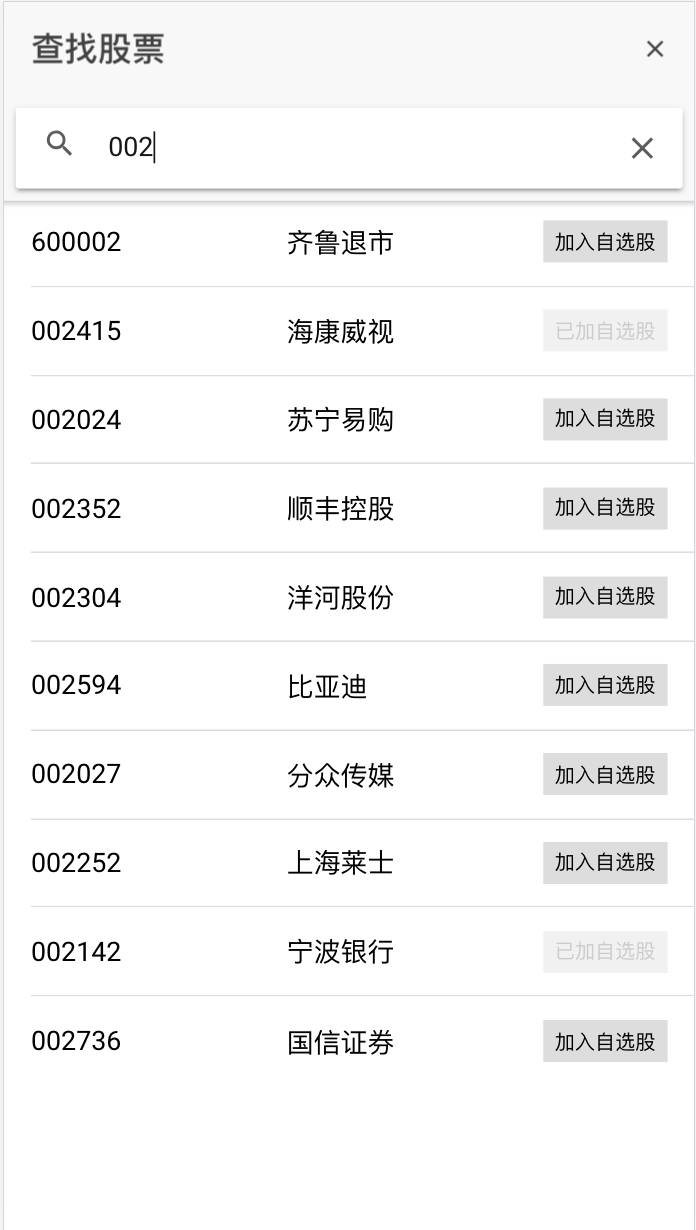Viewport: 696px width, 1230px height.
Task: Close the 查找股票 search panel
Action: 655,49
